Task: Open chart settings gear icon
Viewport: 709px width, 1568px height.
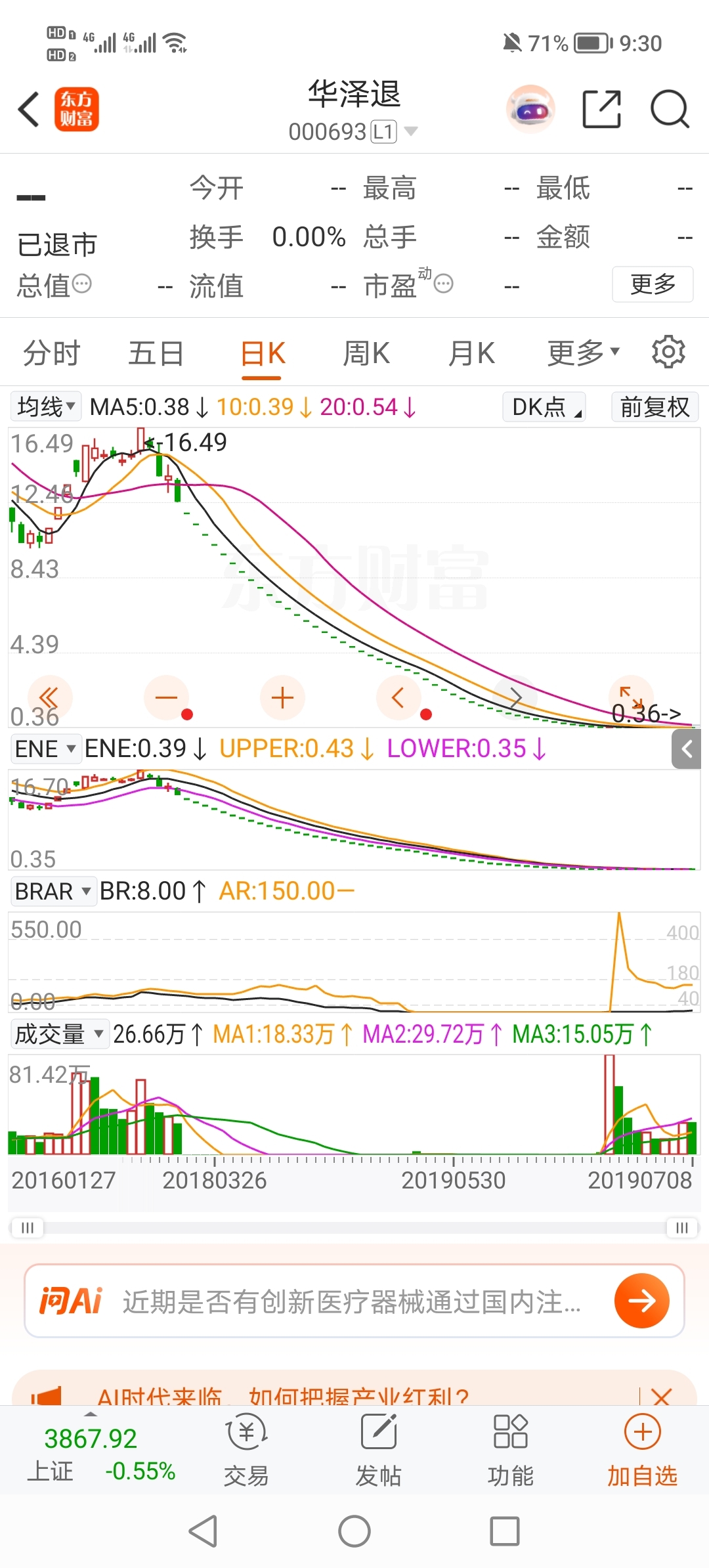Action: (x=668, y=352)
